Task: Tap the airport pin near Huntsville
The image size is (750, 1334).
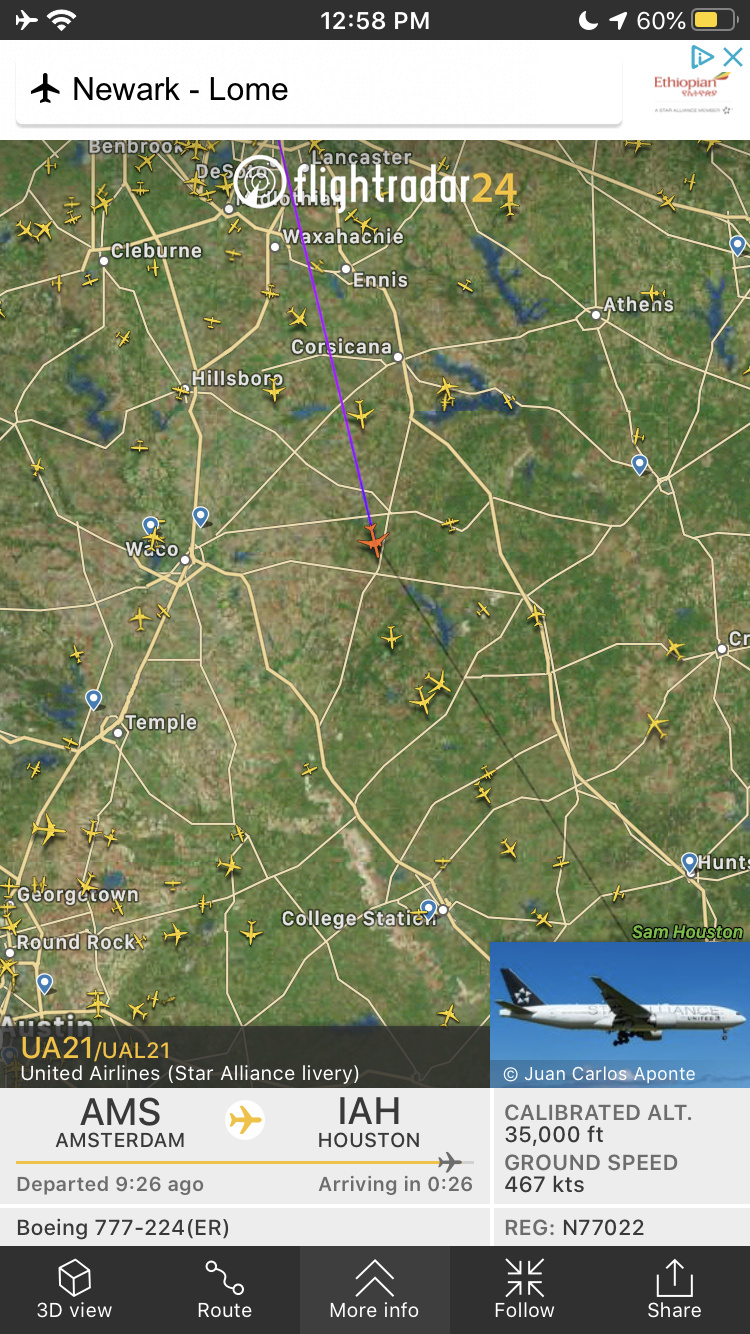Action: tap(689, 862)
